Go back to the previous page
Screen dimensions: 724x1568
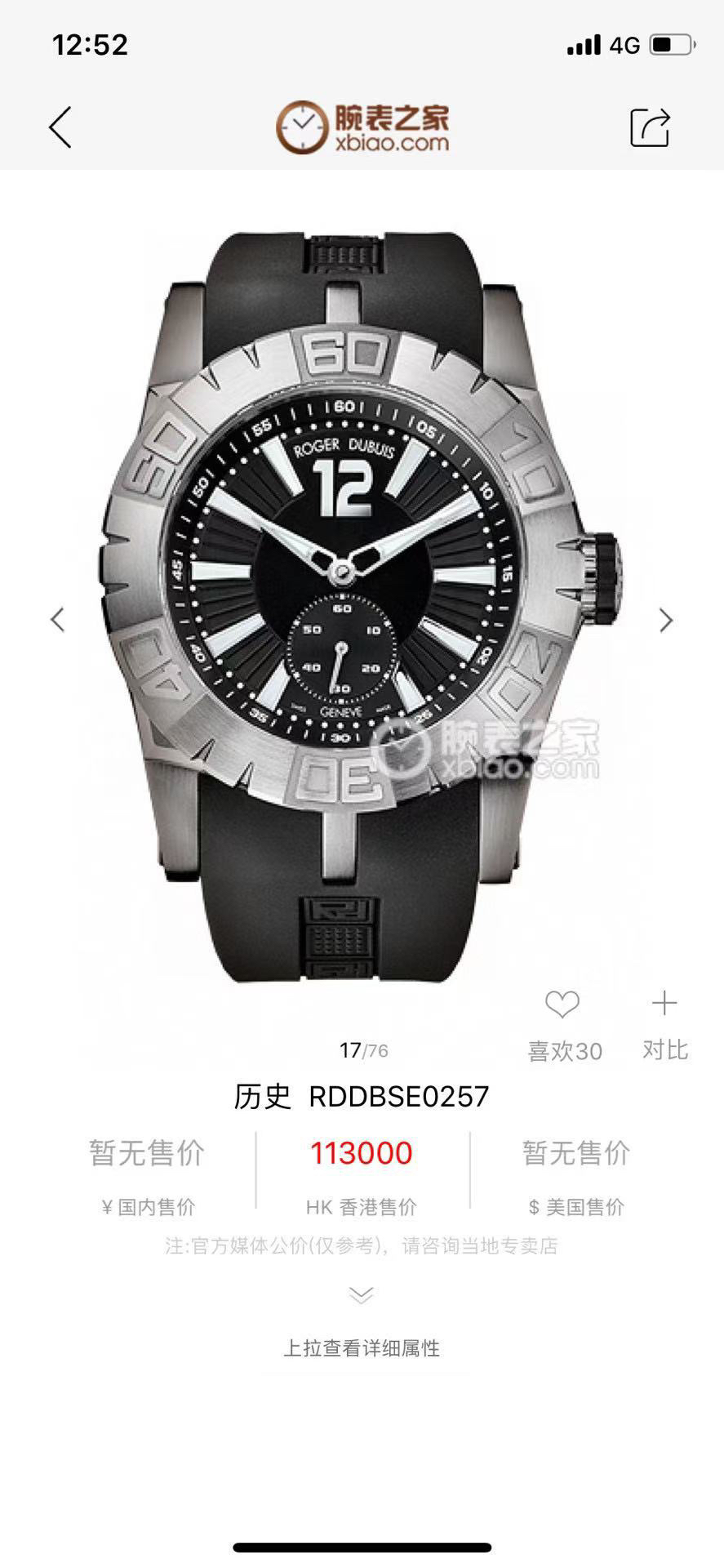click(x=60, y=127)
